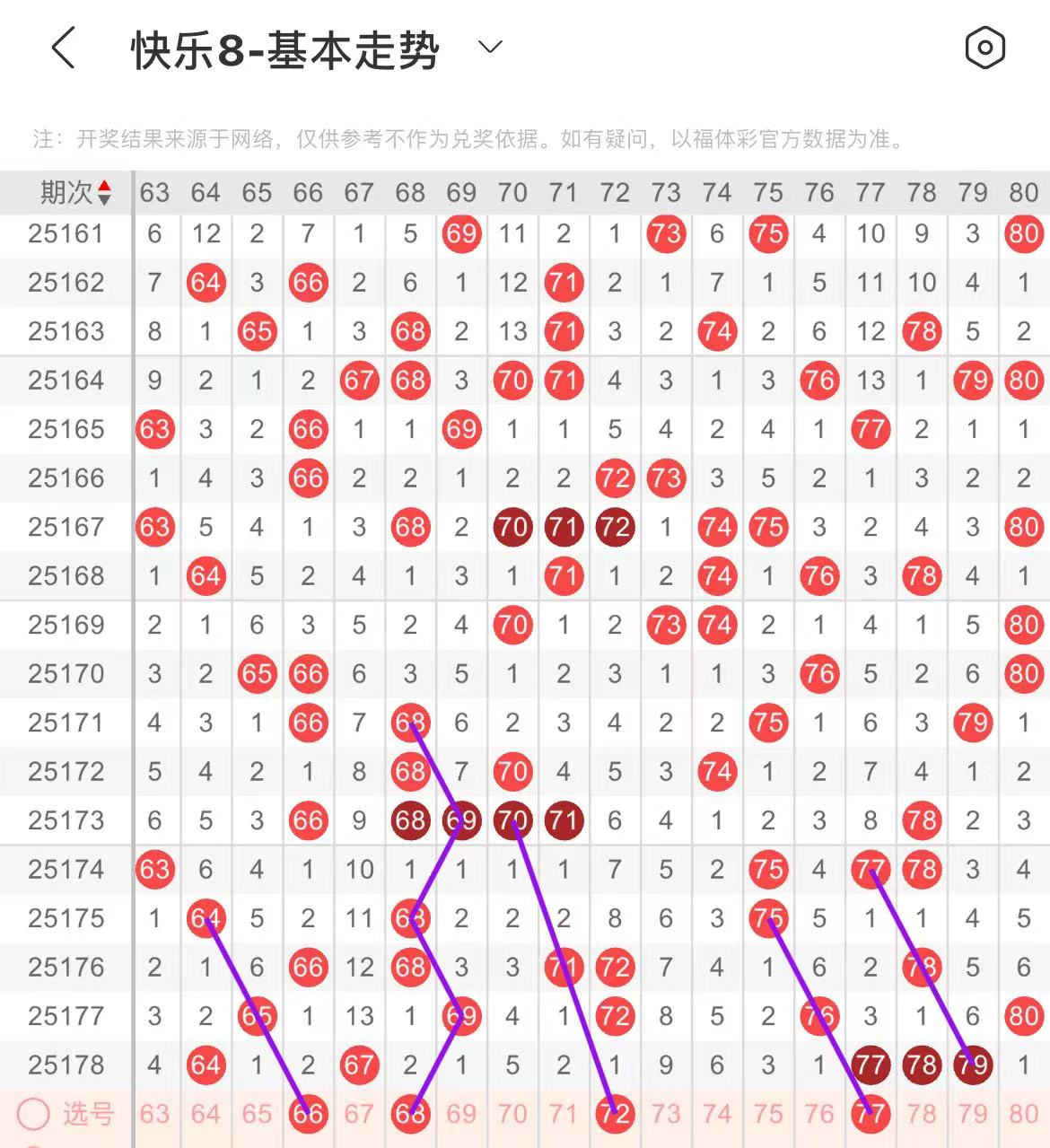Viewport: 1050px width, 1148px height.
Task: Pick number 80 in the 选号 row
Action: (x=1024, y=1114)
